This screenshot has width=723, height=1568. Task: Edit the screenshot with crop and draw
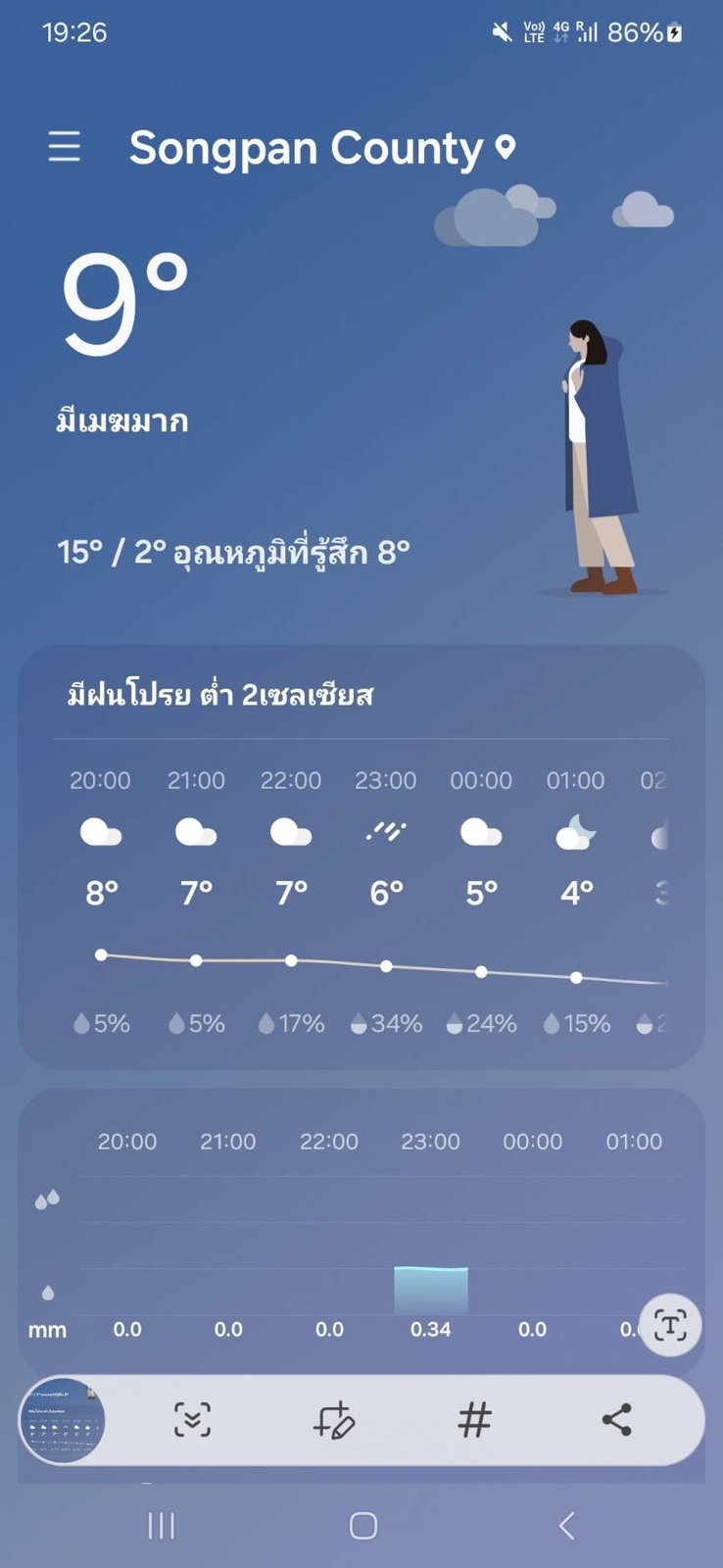point(334,1420)
